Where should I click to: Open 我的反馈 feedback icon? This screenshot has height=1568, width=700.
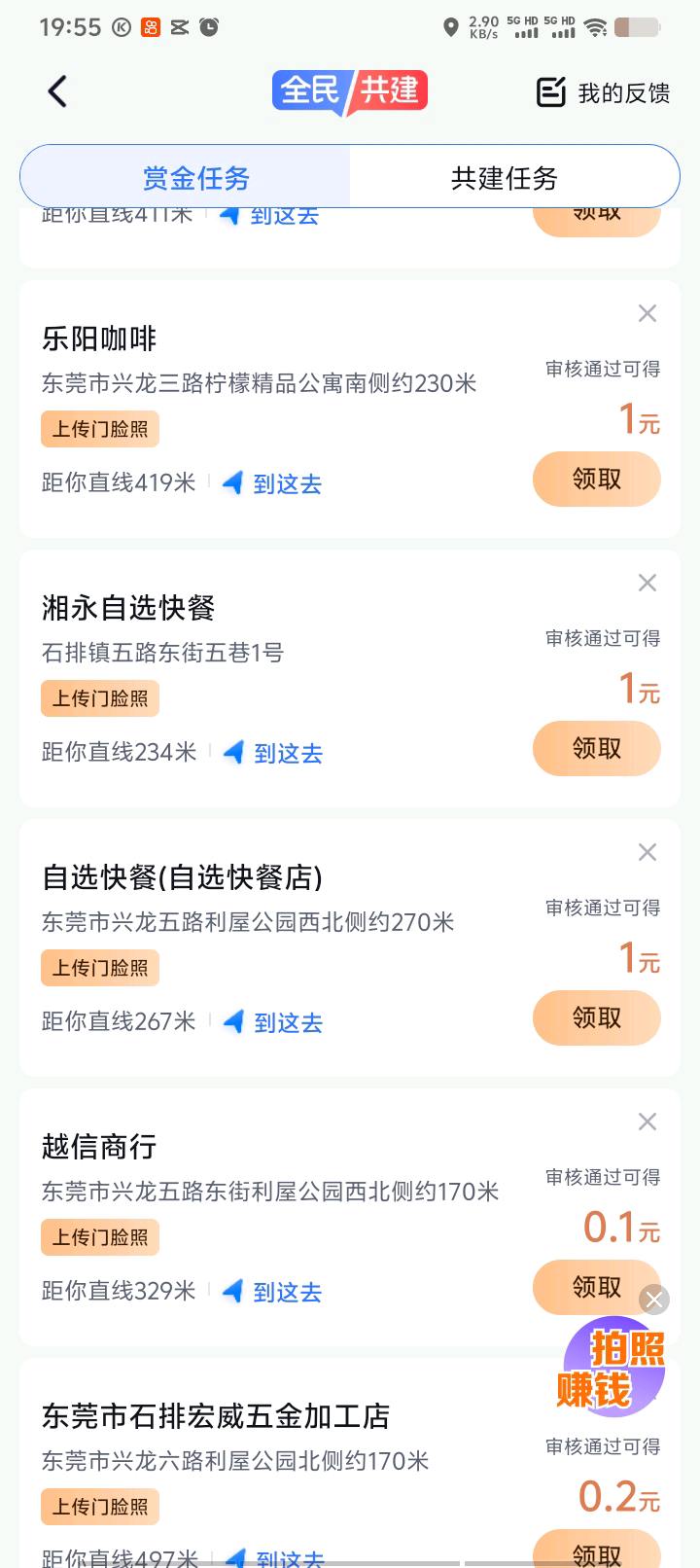552,90
